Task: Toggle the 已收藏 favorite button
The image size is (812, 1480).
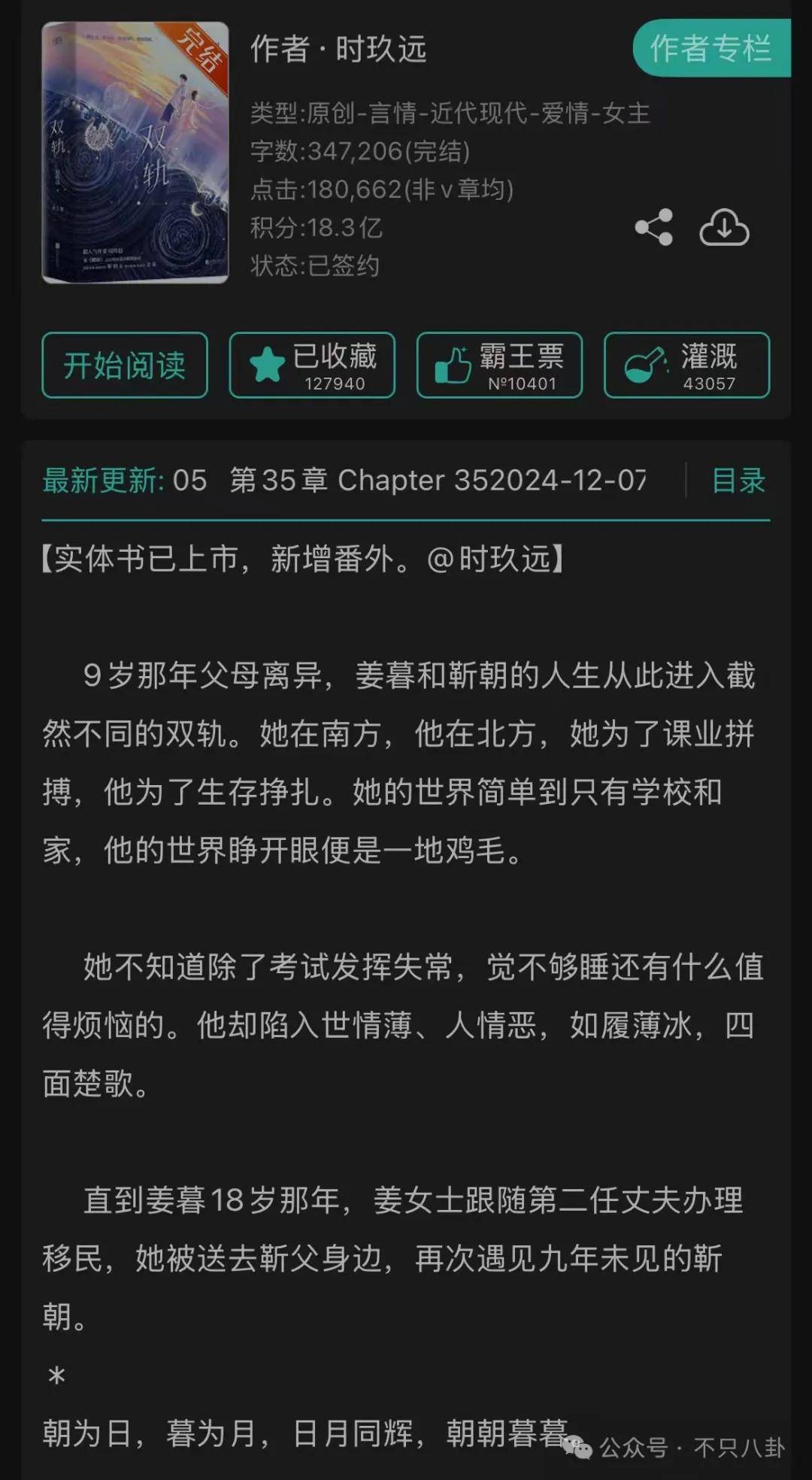Action: pyautogui.click(x=312, y=365)
